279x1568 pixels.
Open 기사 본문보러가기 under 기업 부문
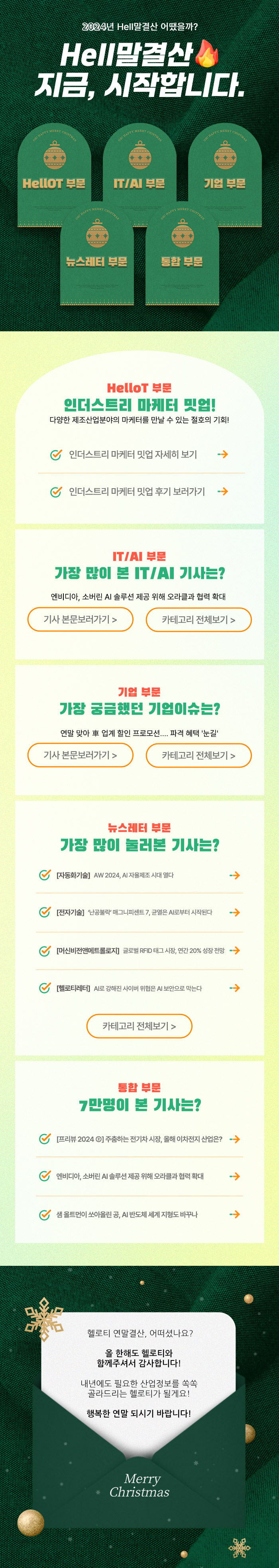80,755
